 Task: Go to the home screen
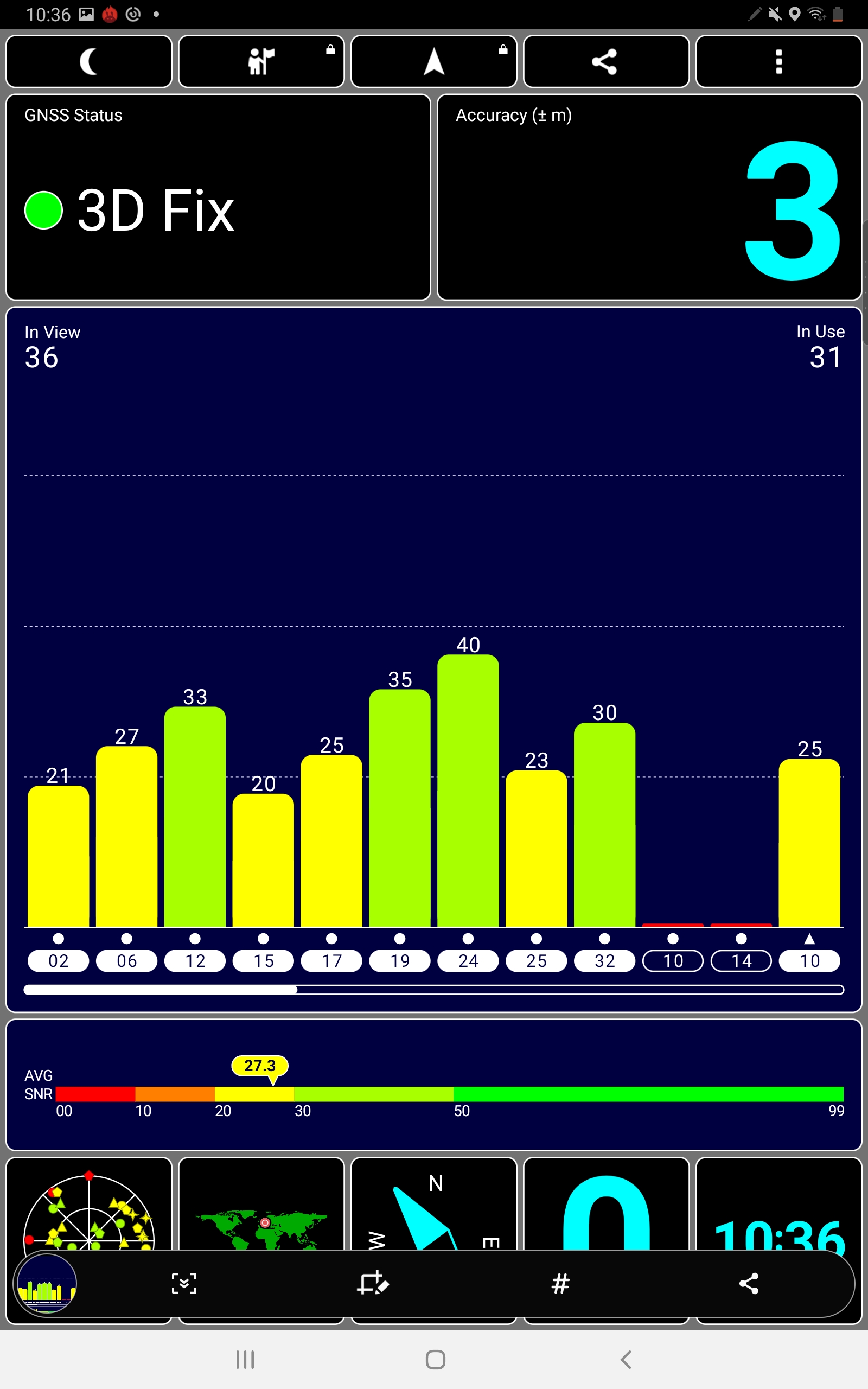[x=435, y=1359]
